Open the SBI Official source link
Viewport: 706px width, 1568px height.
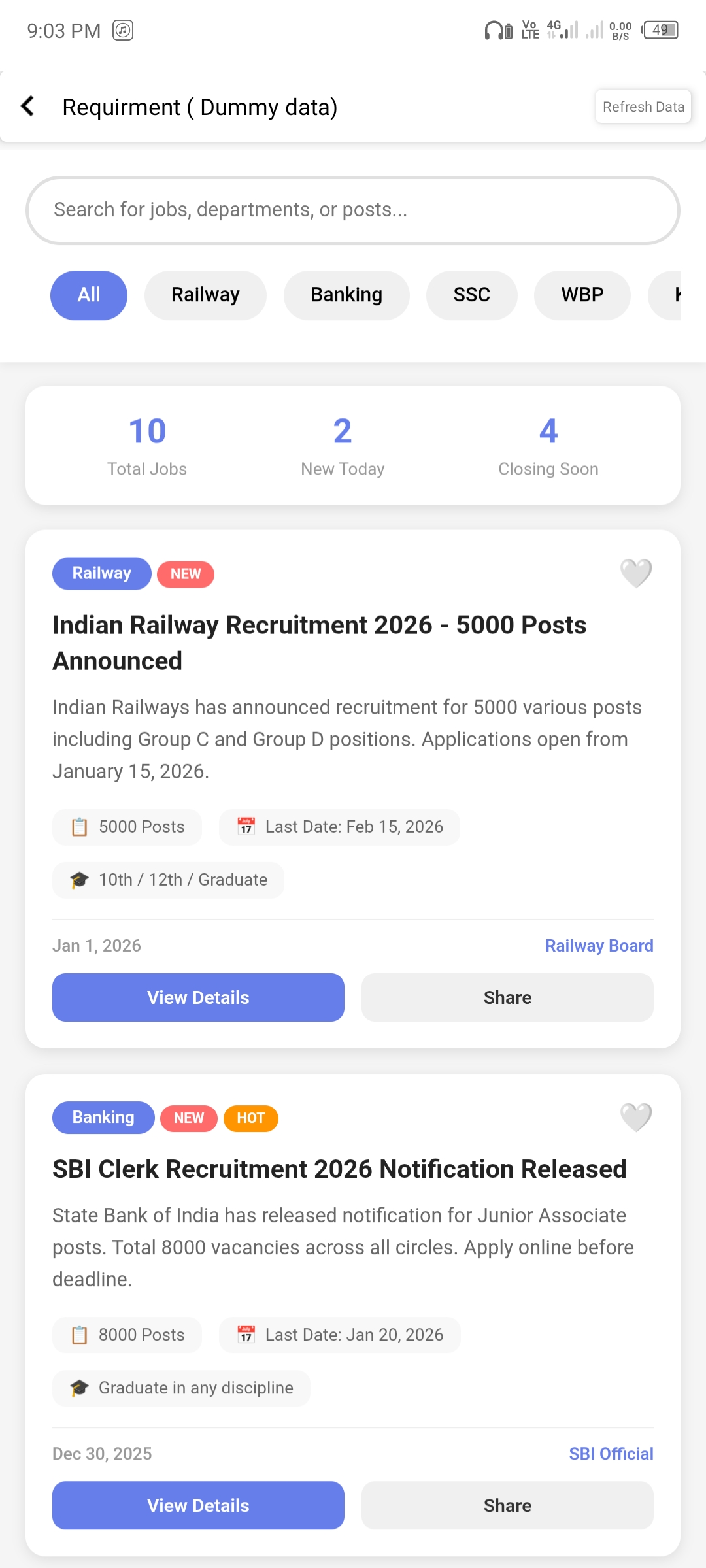point(611,1454)
